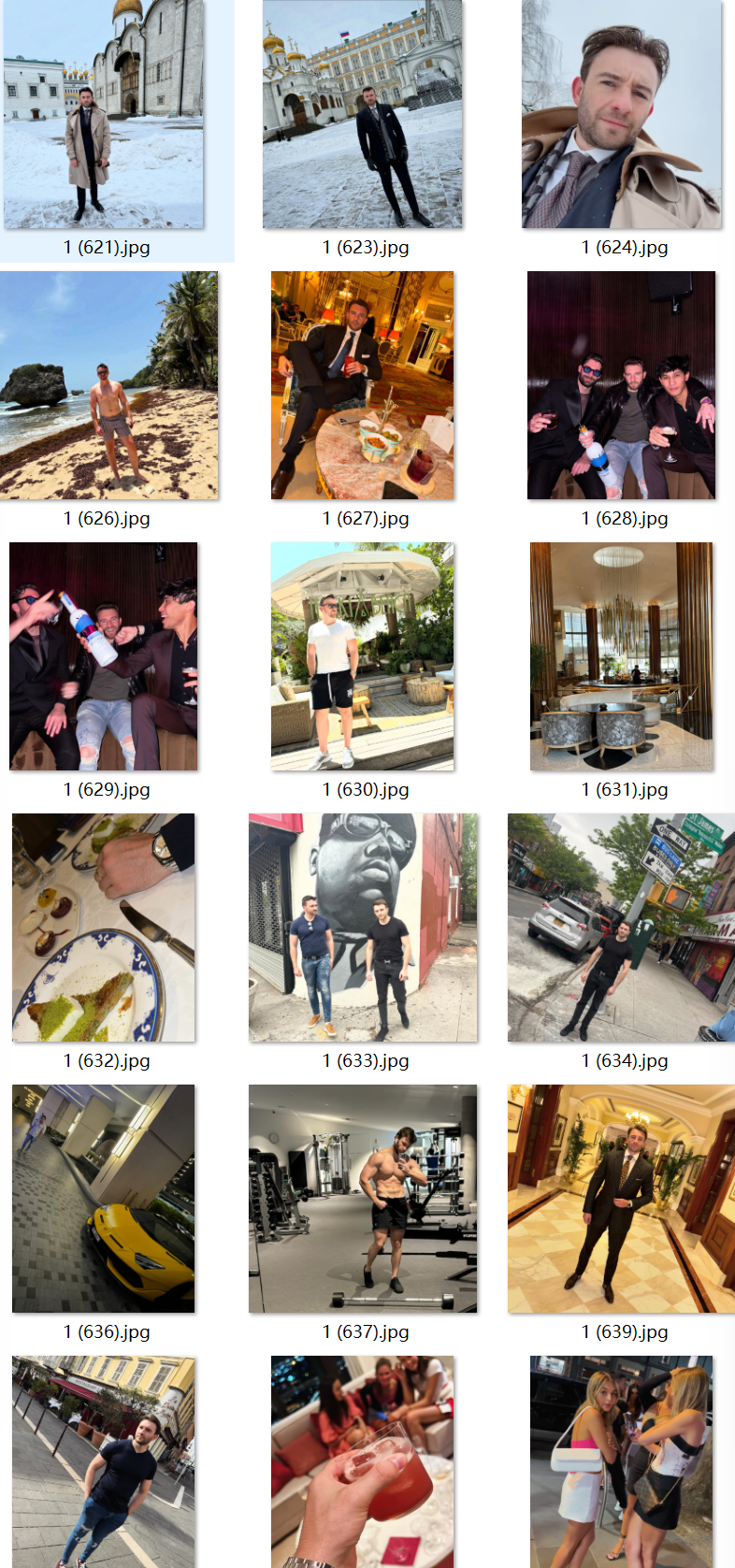This screenshot has width=735, height=1568.
Task: View image 1 (627).jpg
Action: coord(363,385)
